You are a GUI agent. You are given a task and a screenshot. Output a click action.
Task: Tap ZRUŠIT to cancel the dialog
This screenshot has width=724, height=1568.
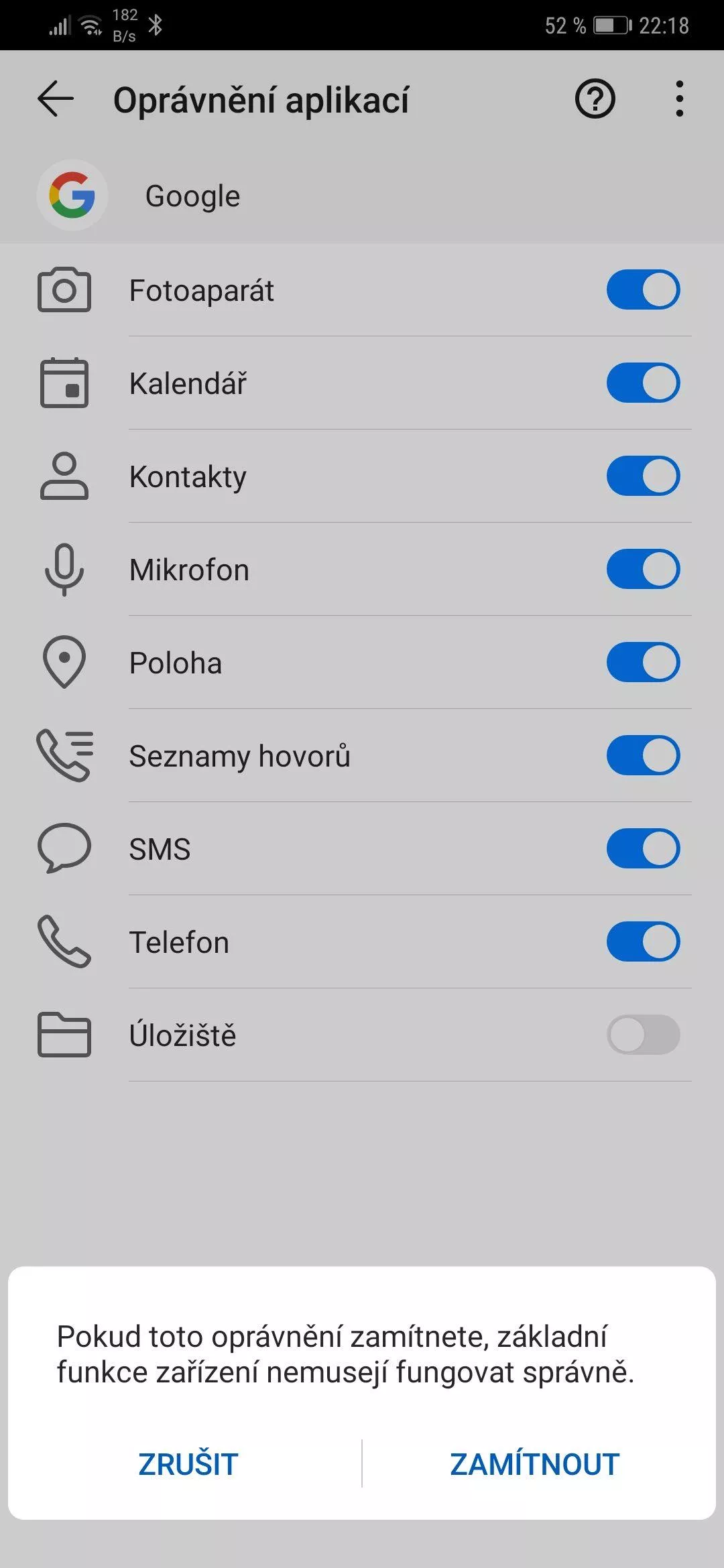188,1464
